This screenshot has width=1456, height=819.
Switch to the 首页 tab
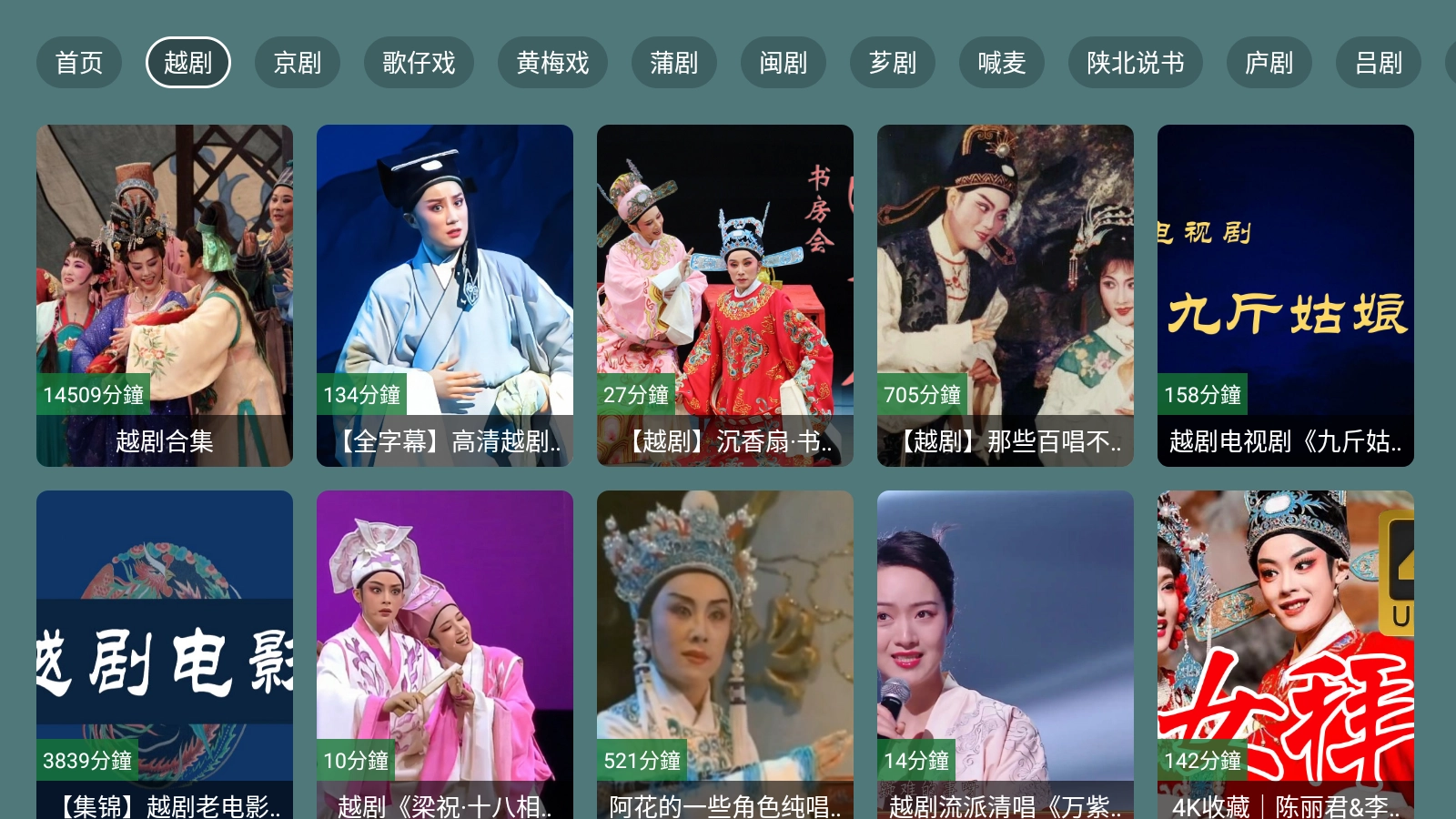click(x=79, y=63)
